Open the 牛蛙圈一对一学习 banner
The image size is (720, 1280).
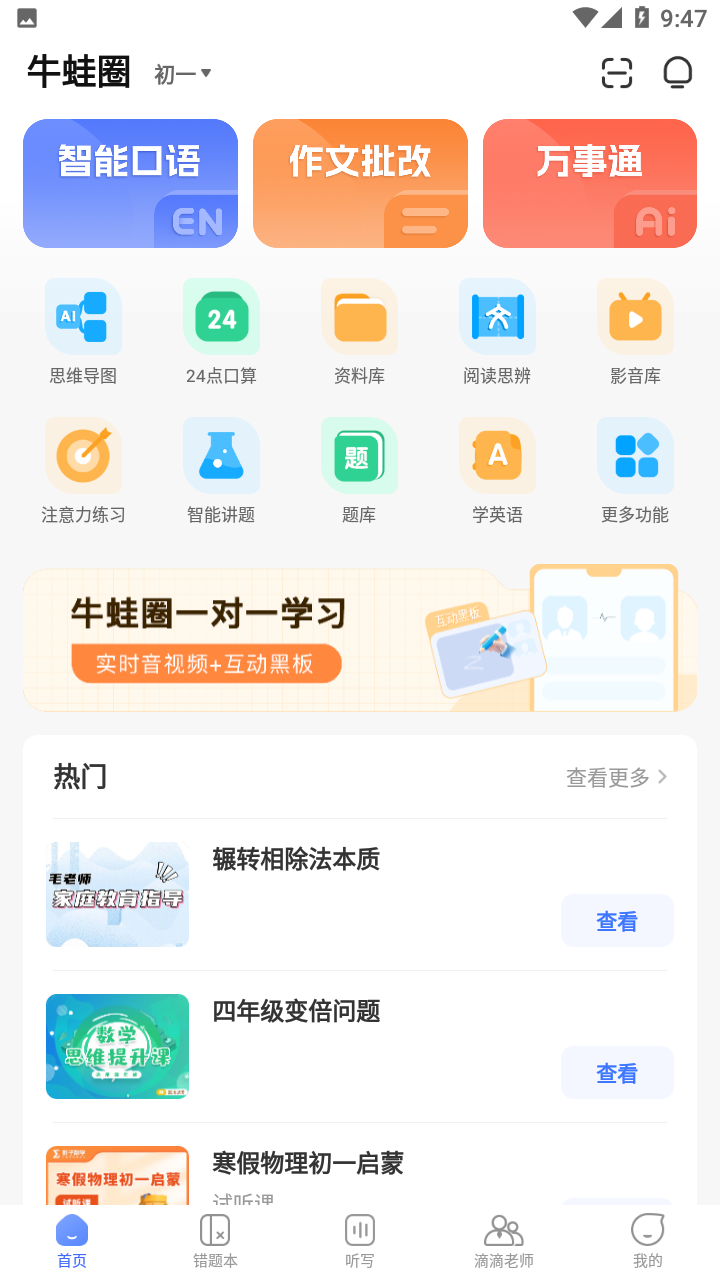(x=360, y=640)
